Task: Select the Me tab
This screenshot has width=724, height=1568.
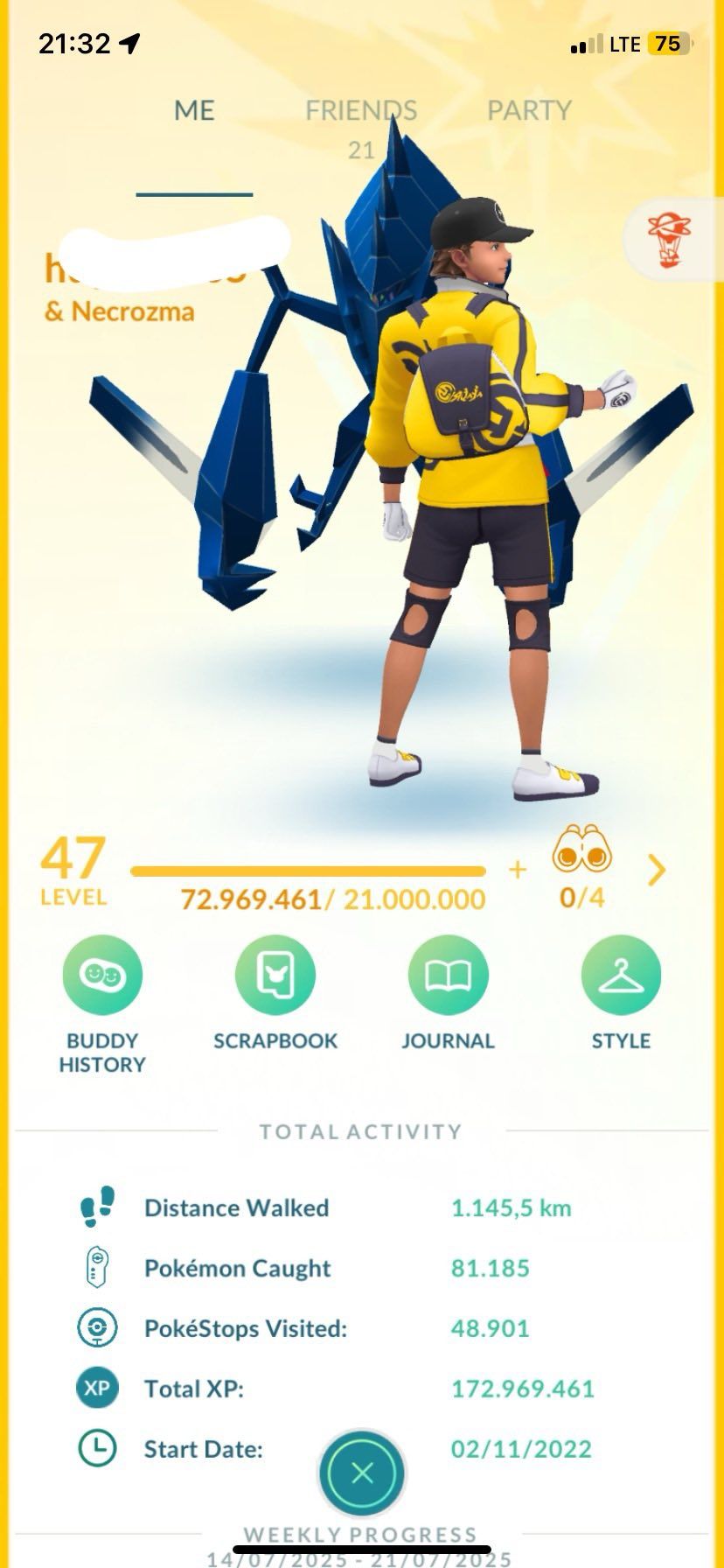Action: pyautogui.click(x=194, y=111)
